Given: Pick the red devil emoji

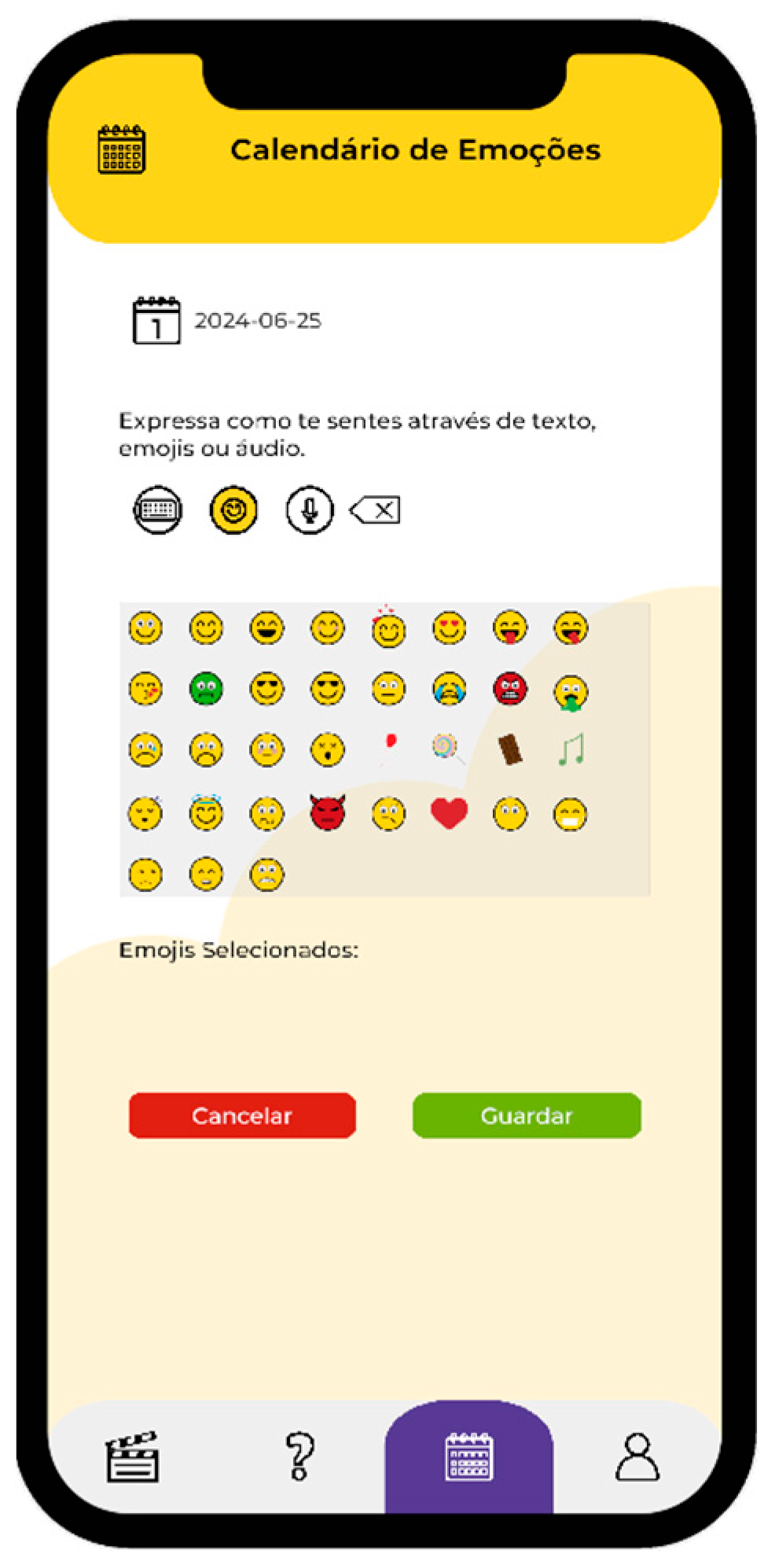Looking at the screenshot, I should point(328,812).
